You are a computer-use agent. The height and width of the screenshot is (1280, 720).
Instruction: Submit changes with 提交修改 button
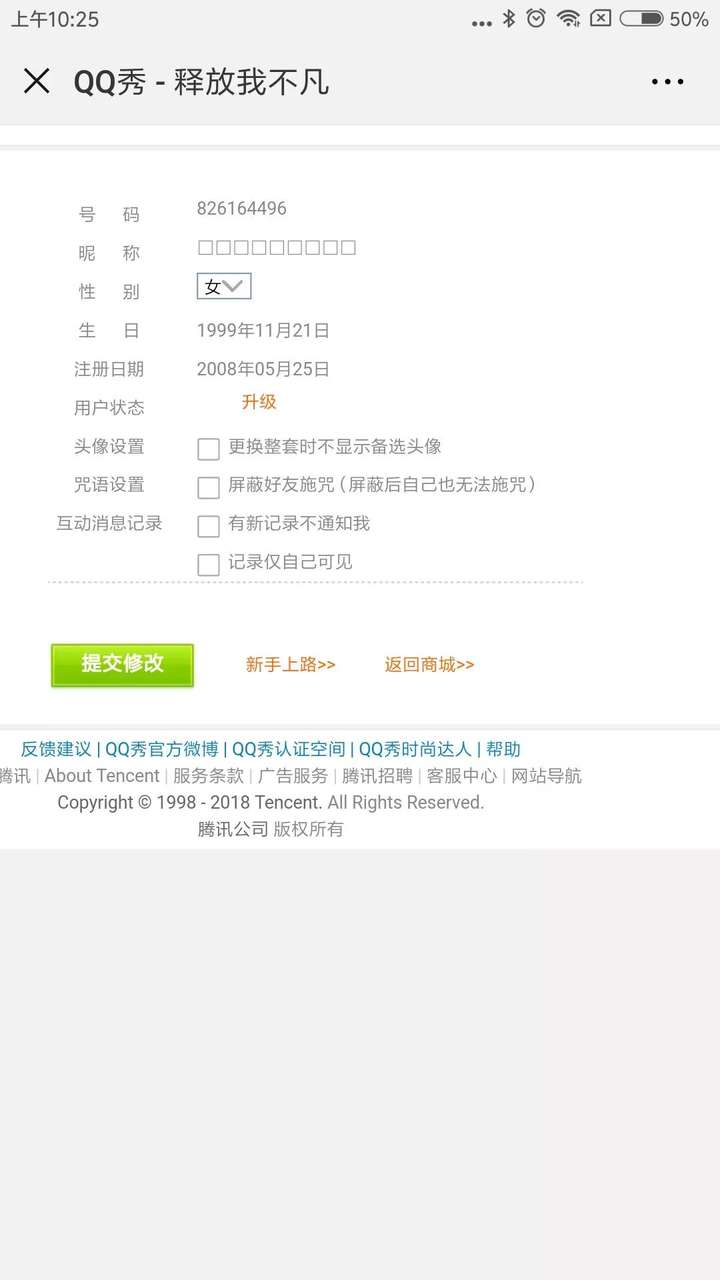[122, 664]
